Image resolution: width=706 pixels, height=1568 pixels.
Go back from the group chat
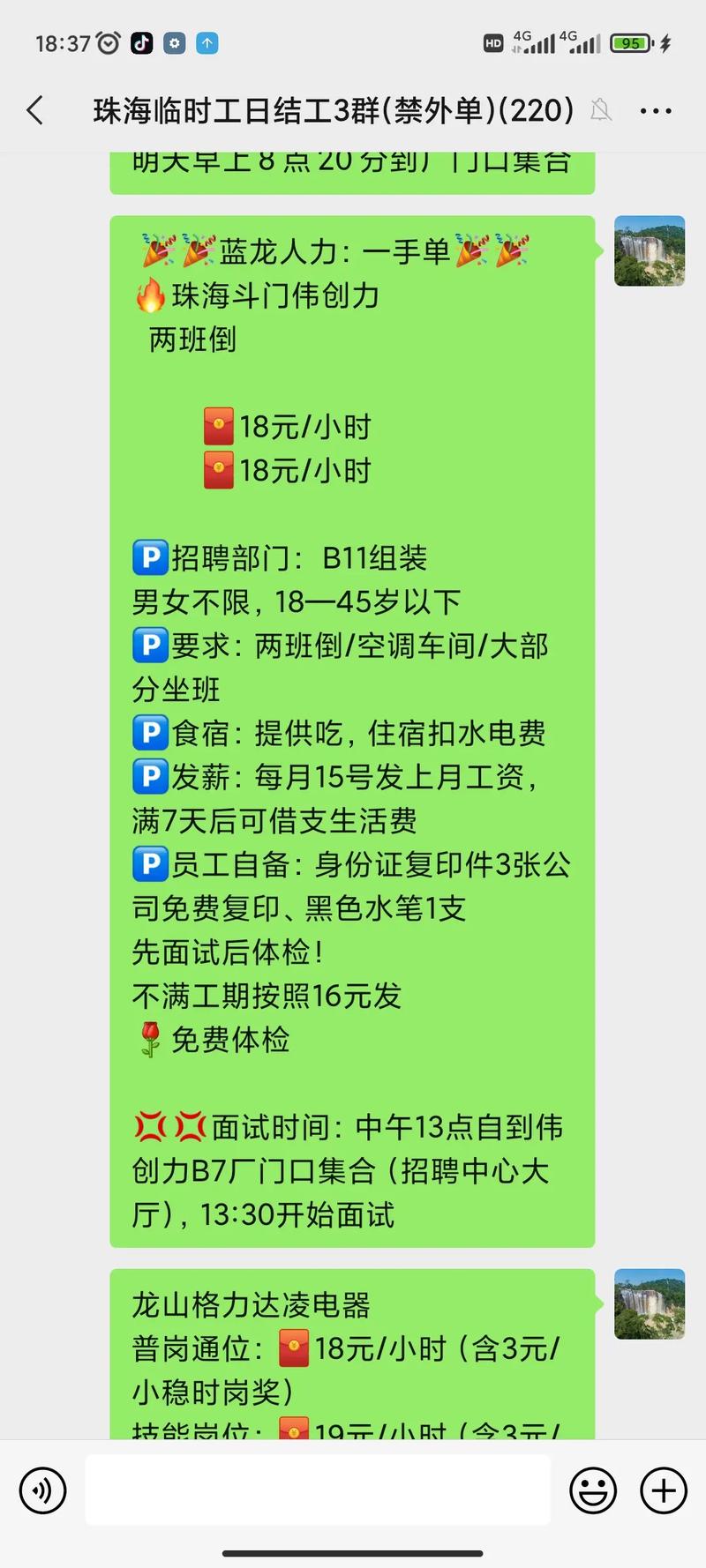coord(35,111)
